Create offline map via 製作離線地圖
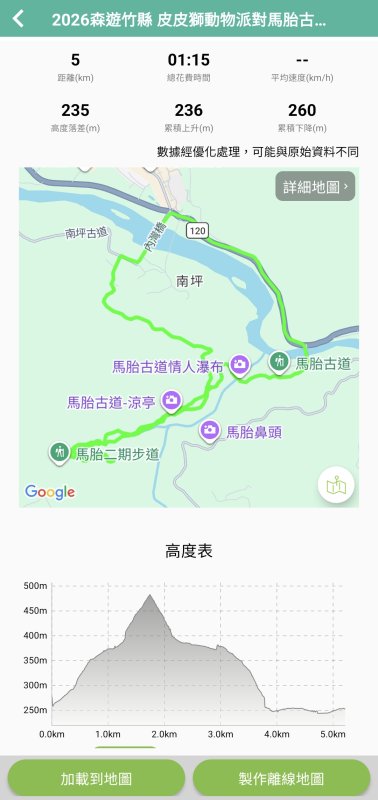This screenshot has width=378, height=800. pos(281,779)
